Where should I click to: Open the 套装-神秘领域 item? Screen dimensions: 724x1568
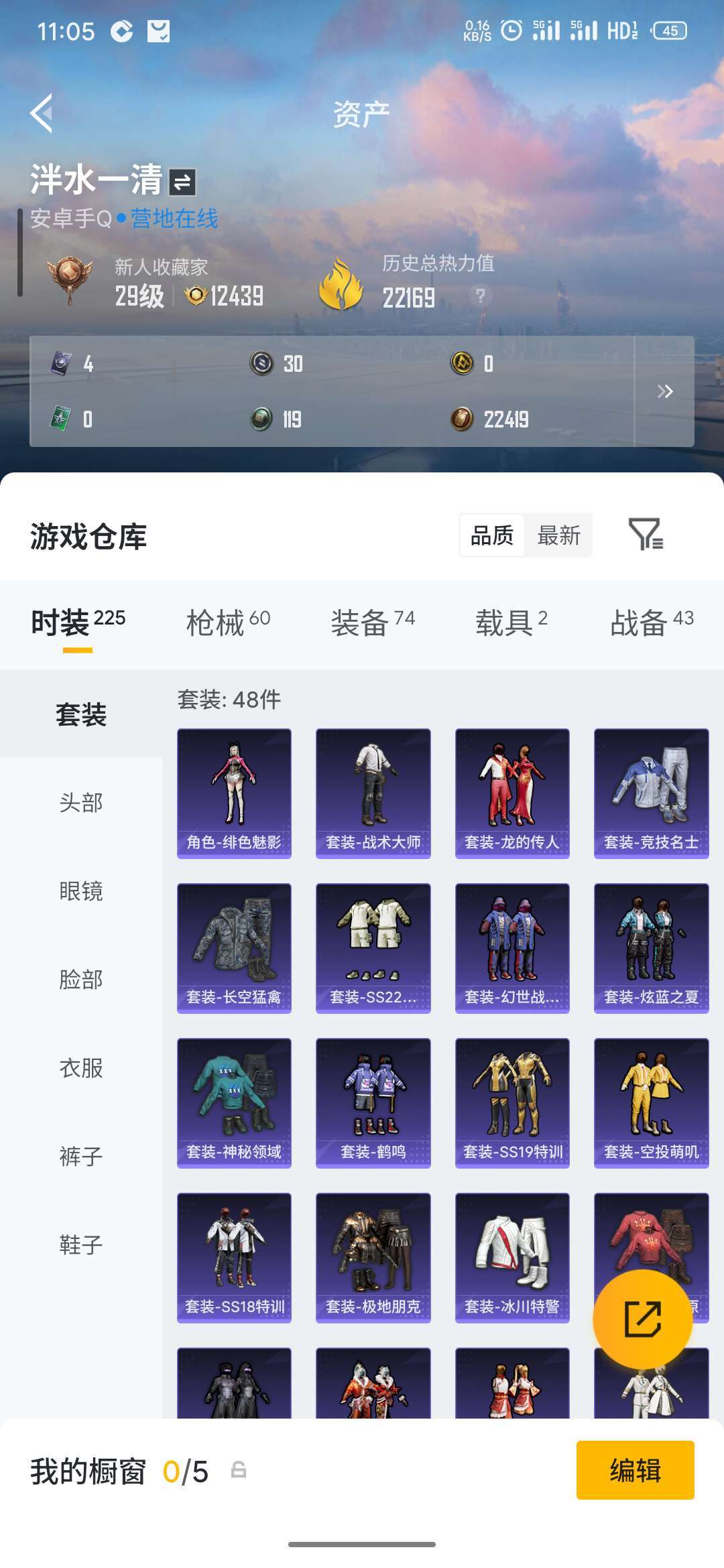[x=234, y=1103]
